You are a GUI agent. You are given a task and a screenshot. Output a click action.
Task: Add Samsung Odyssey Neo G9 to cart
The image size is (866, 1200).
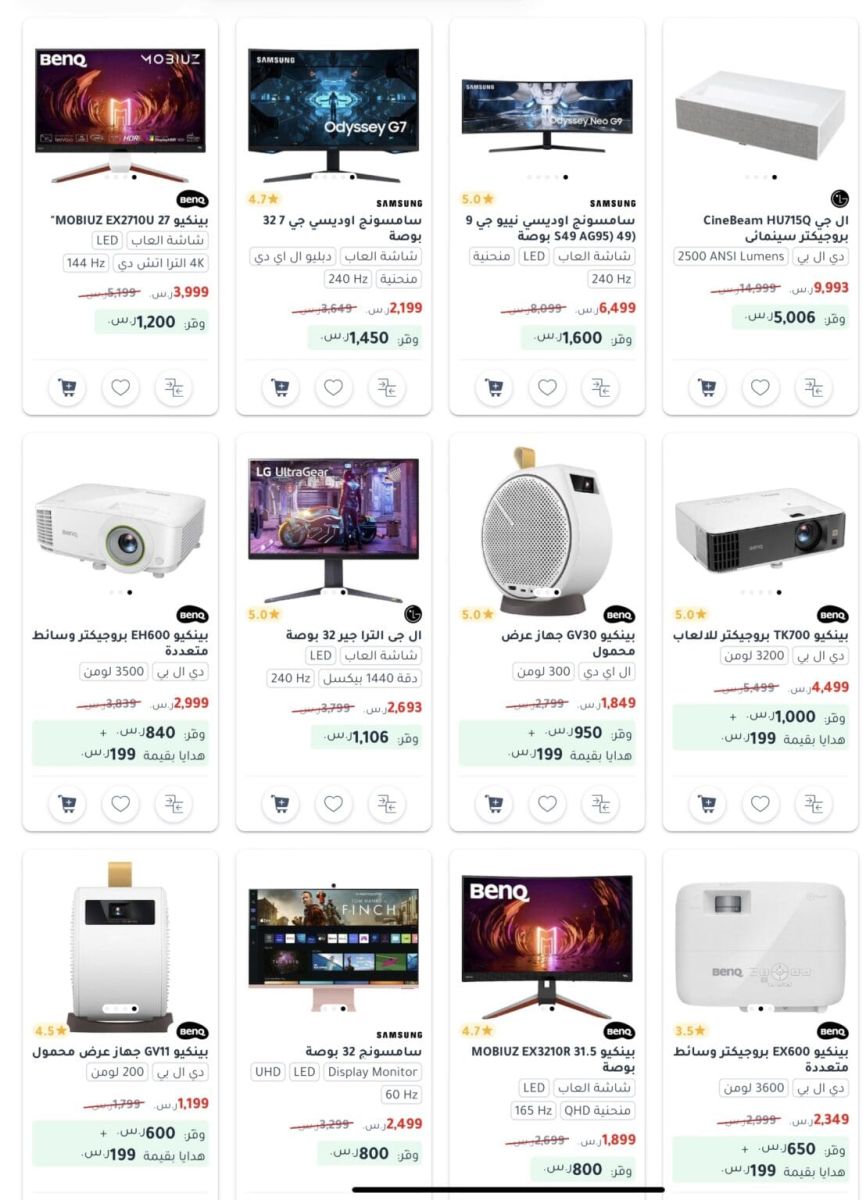coord(492,386)
